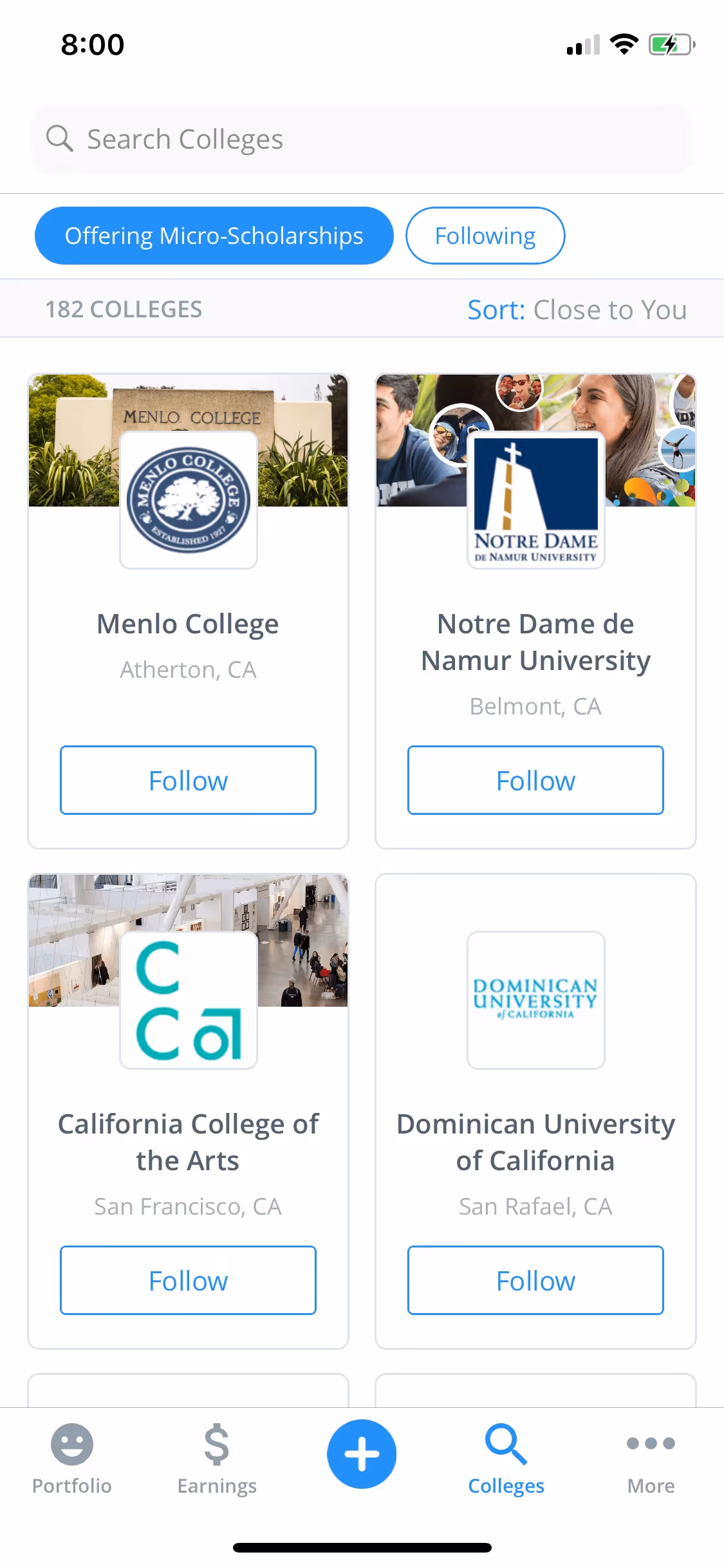Follow Dominican University of California

tap(535, 1280)
